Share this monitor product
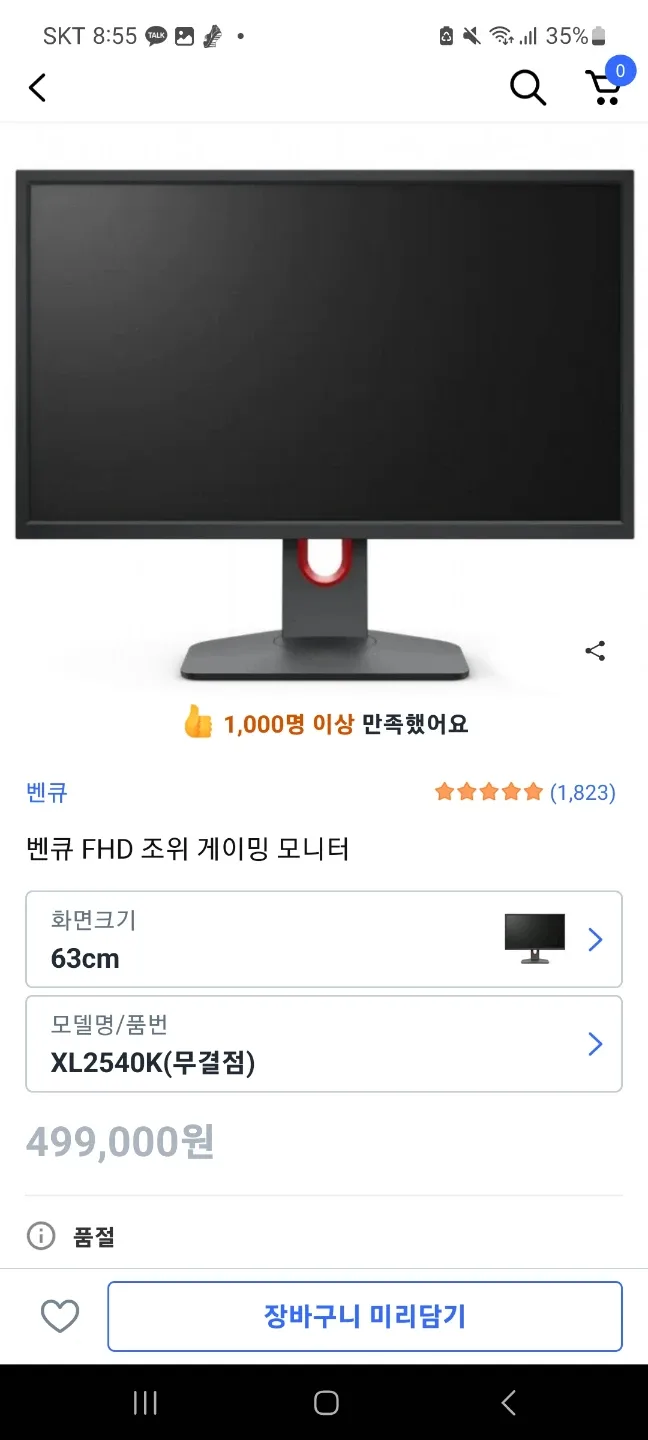This screenshot has height=1440, width=648. (595, 652)
